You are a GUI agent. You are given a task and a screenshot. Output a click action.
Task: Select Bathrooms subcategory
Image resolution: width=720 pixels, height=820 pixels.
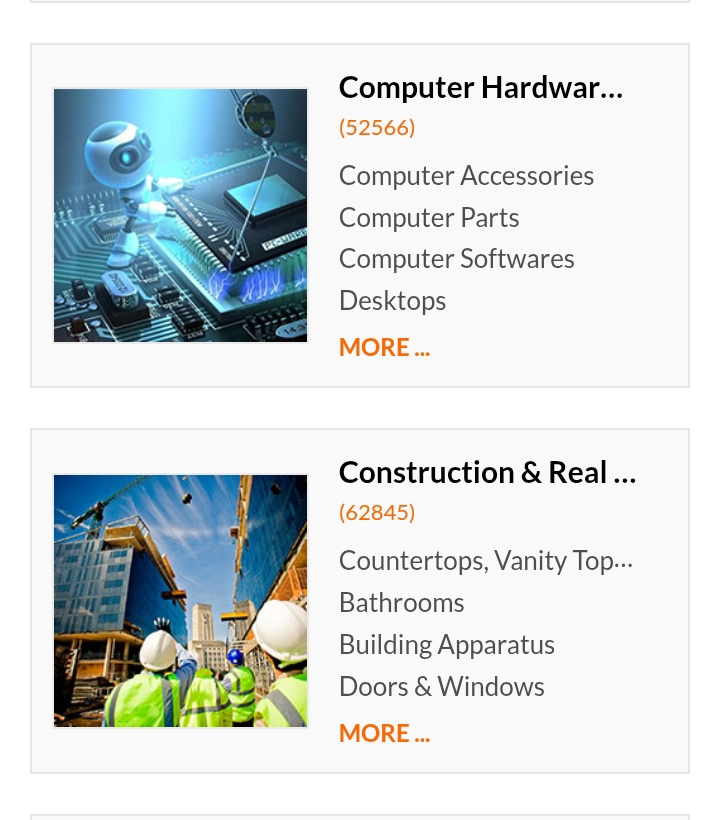[x=401, y=603]
